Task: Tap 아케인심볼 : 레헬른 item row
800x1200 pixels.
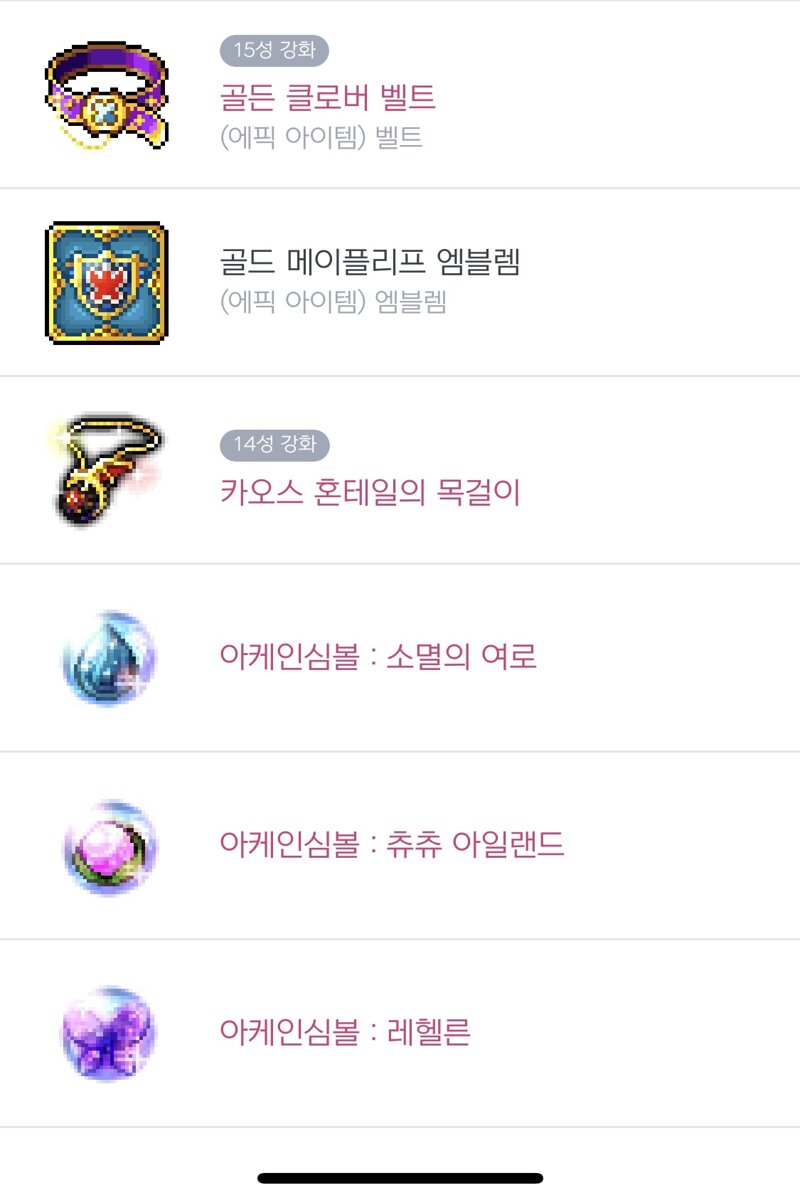Action: tap(345, 1032)
